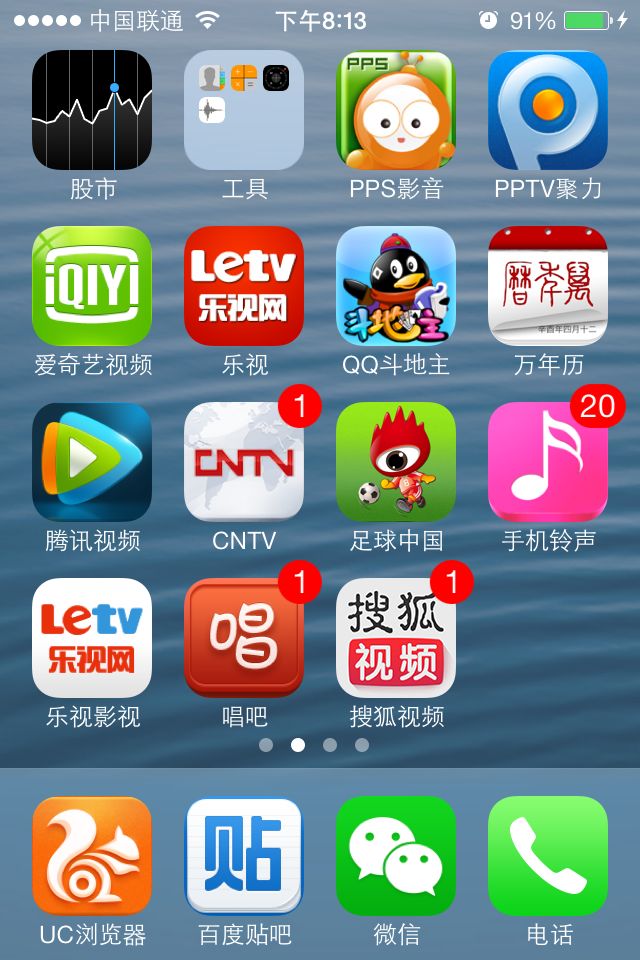Viewport: 640px width, 960px height.
Task: Open the 唱吧 app
Action: tap(244, 638)
